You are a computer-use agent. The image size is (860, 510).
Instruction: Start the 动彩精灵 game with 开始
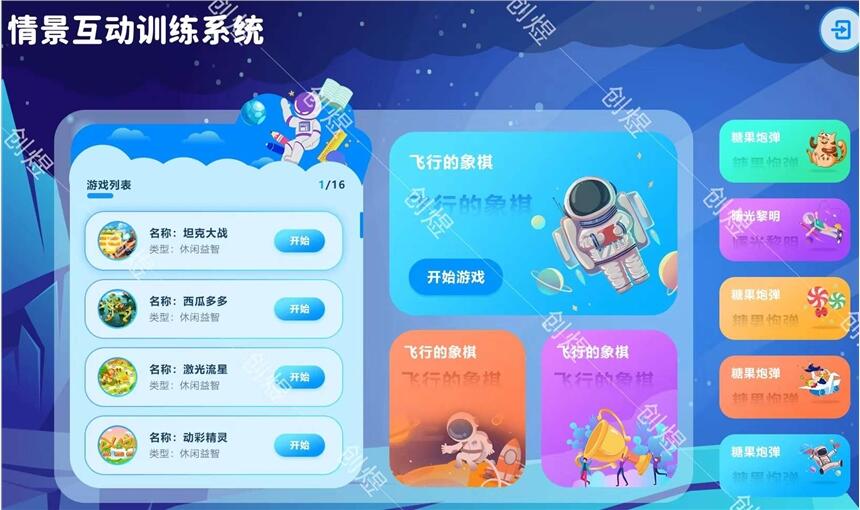pyautogui.click(x=299, y=445)
